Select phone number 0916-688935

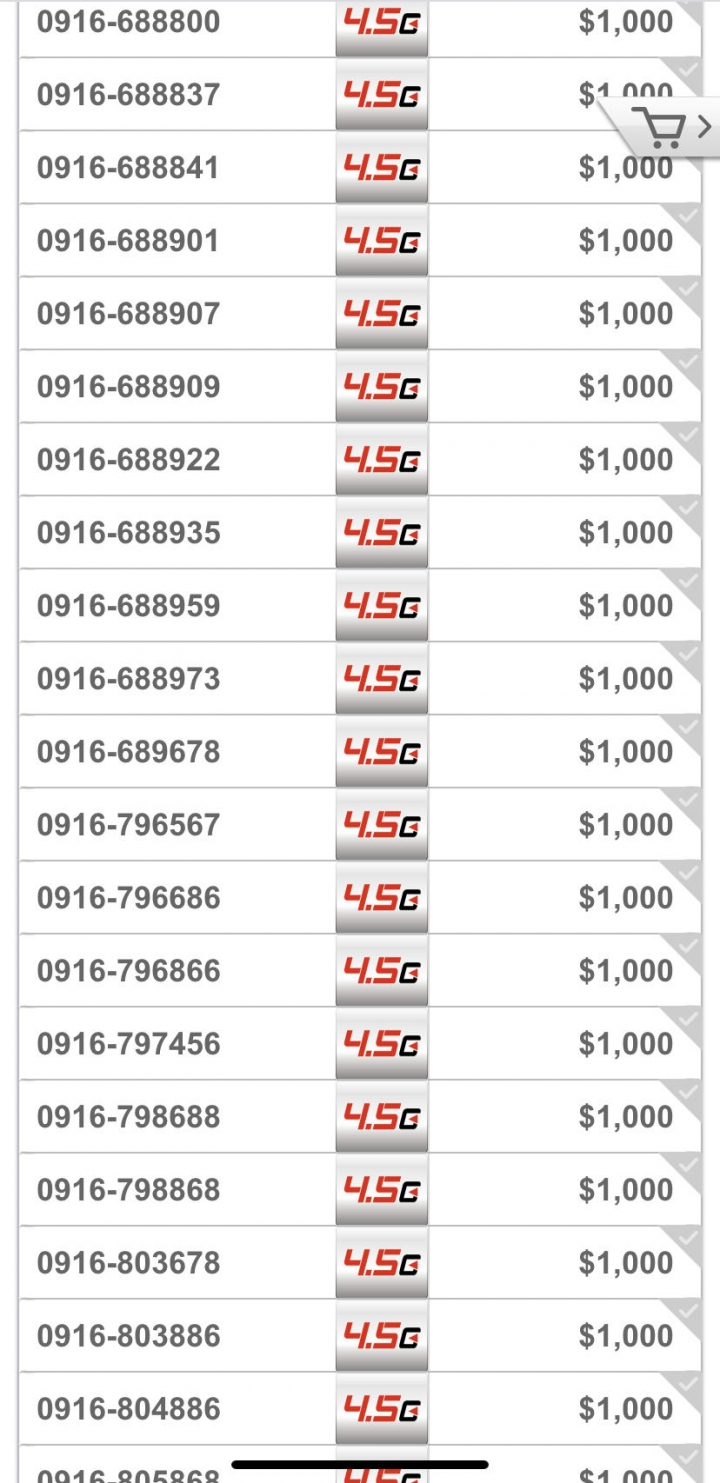pyautogui.click(x=360, y=532)
